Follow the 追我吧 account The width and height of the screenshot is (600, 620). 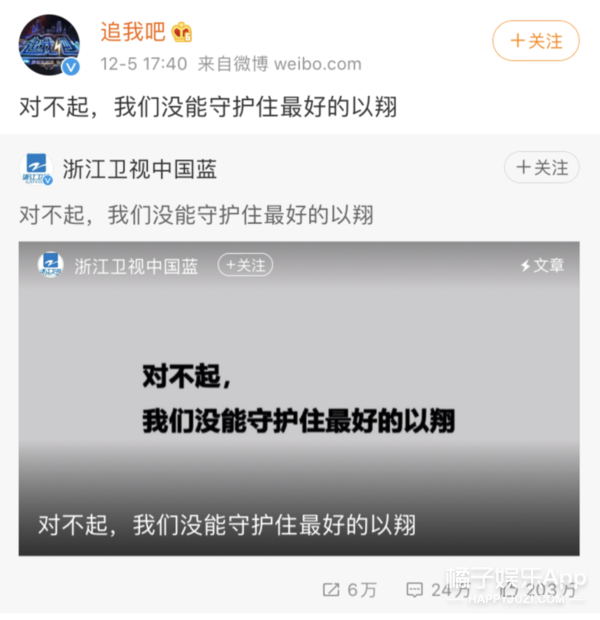pyautogui.click(x=536, y=41)
